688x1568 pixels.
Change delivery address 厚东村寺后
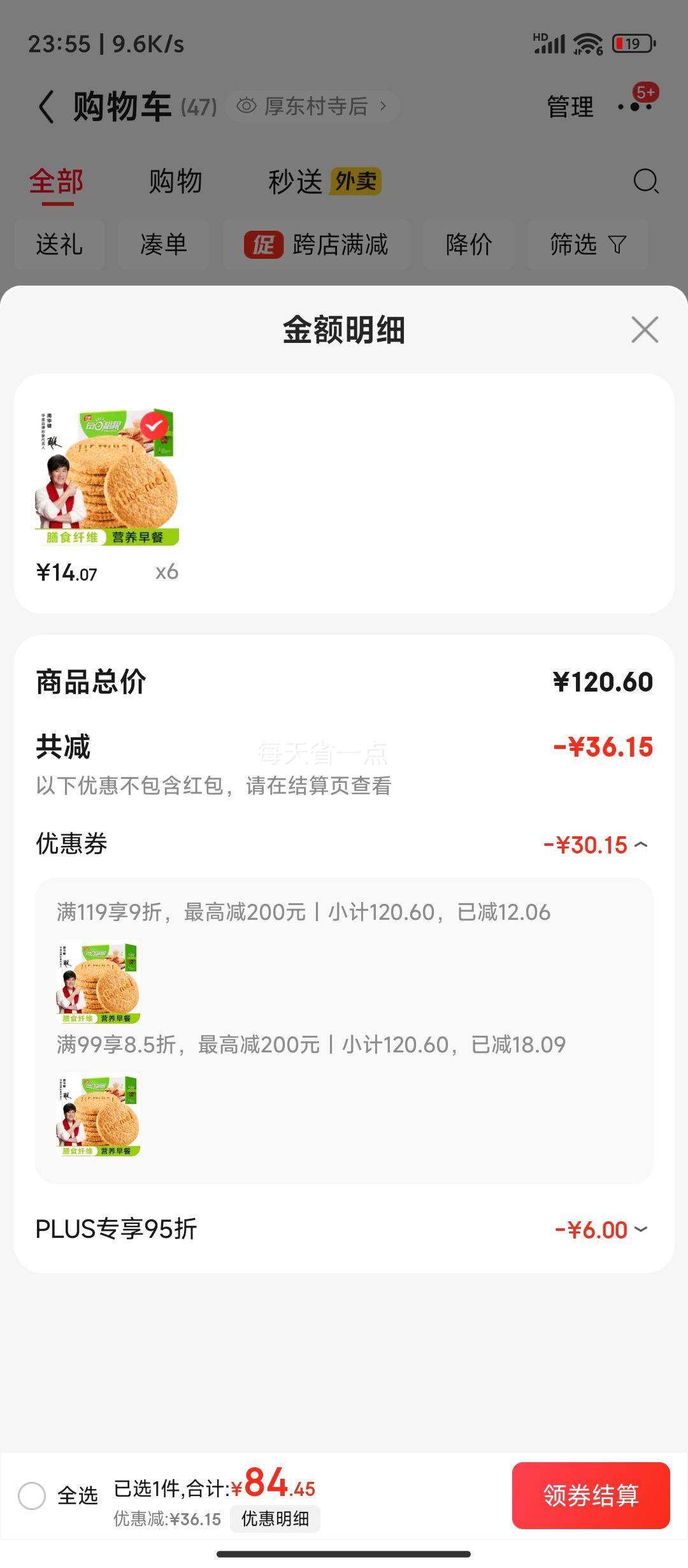[x=312, y=106]
